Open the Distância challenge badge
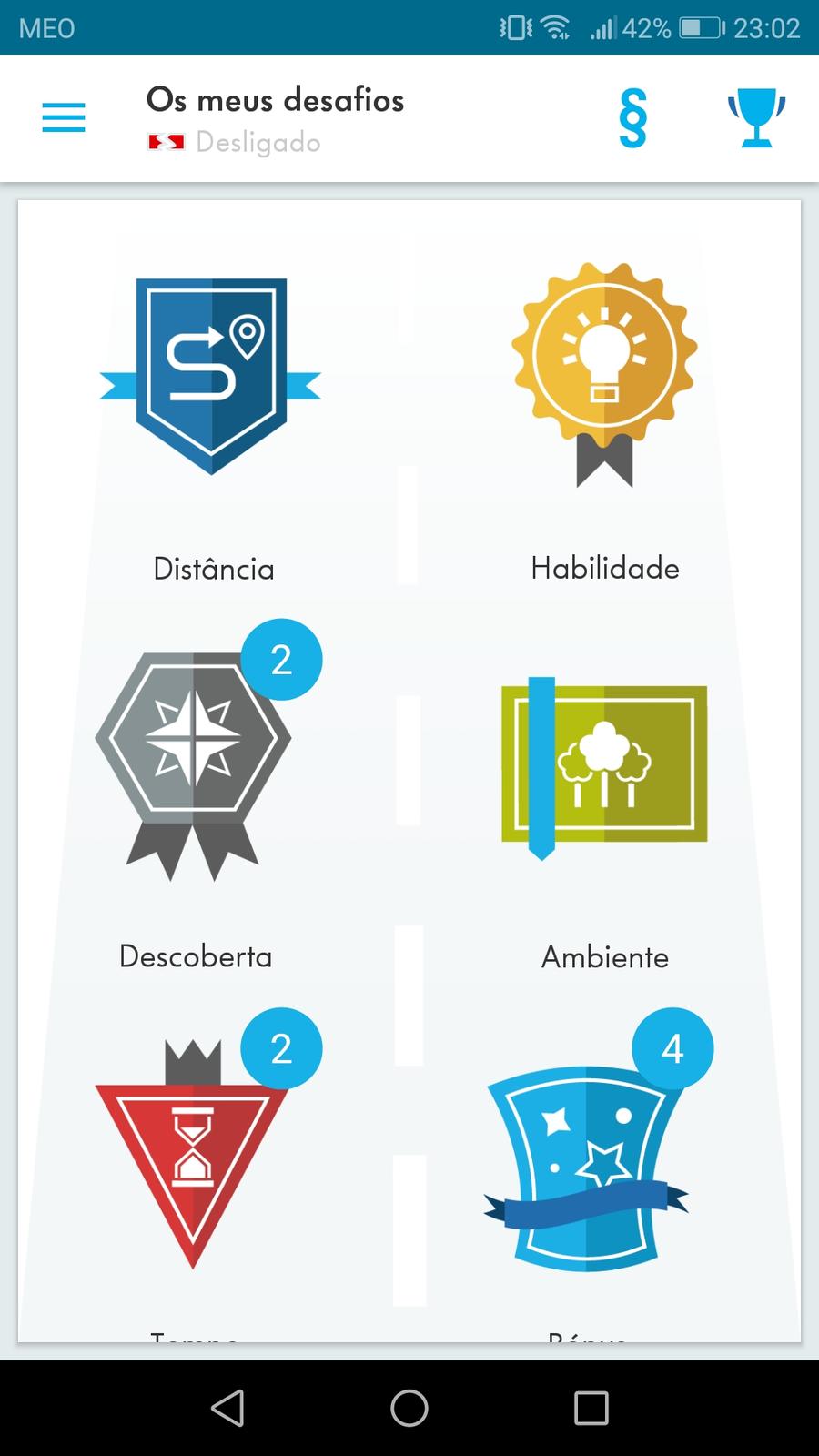The image size is (819, 1456). tap(211, 378)
